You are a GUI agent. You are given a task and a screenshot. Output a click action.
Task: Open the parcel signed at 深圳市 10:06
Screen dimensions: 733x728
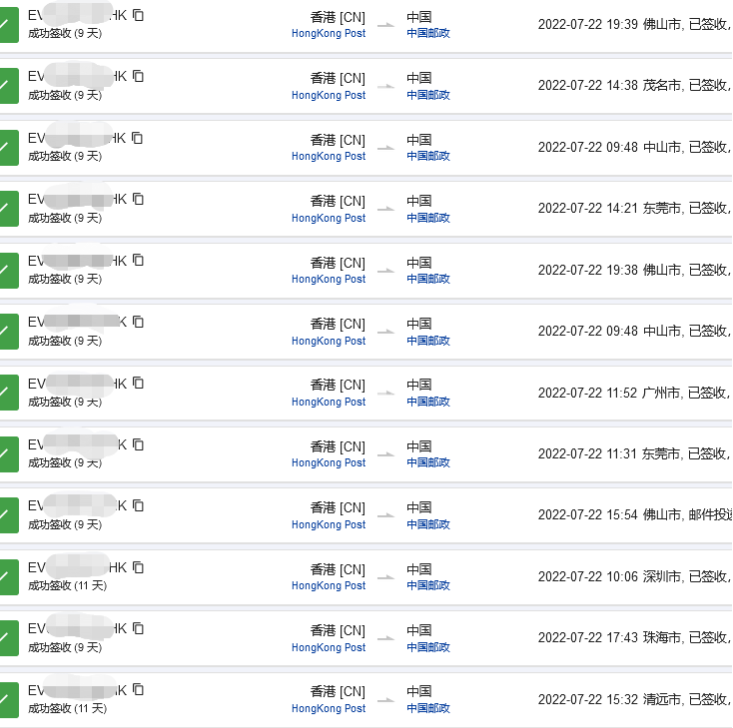[634, 576]
